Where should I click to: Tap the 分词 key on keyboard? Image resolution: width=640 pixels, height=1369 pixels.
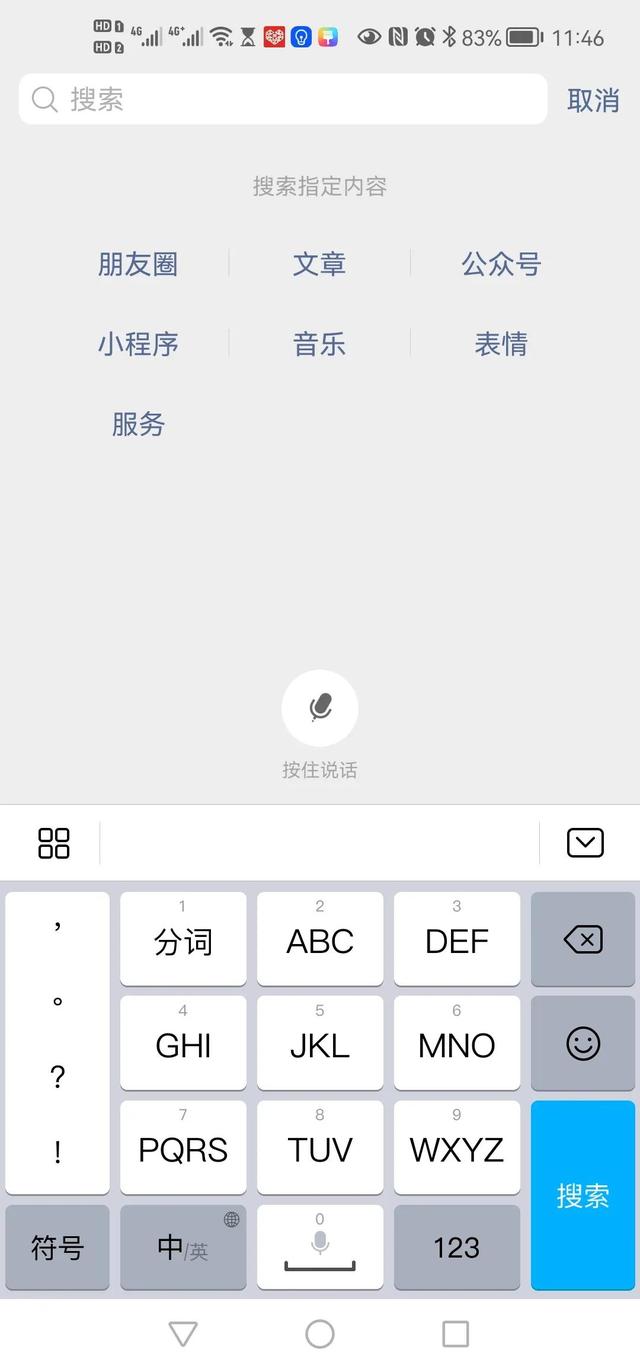[x=183, y=939]
